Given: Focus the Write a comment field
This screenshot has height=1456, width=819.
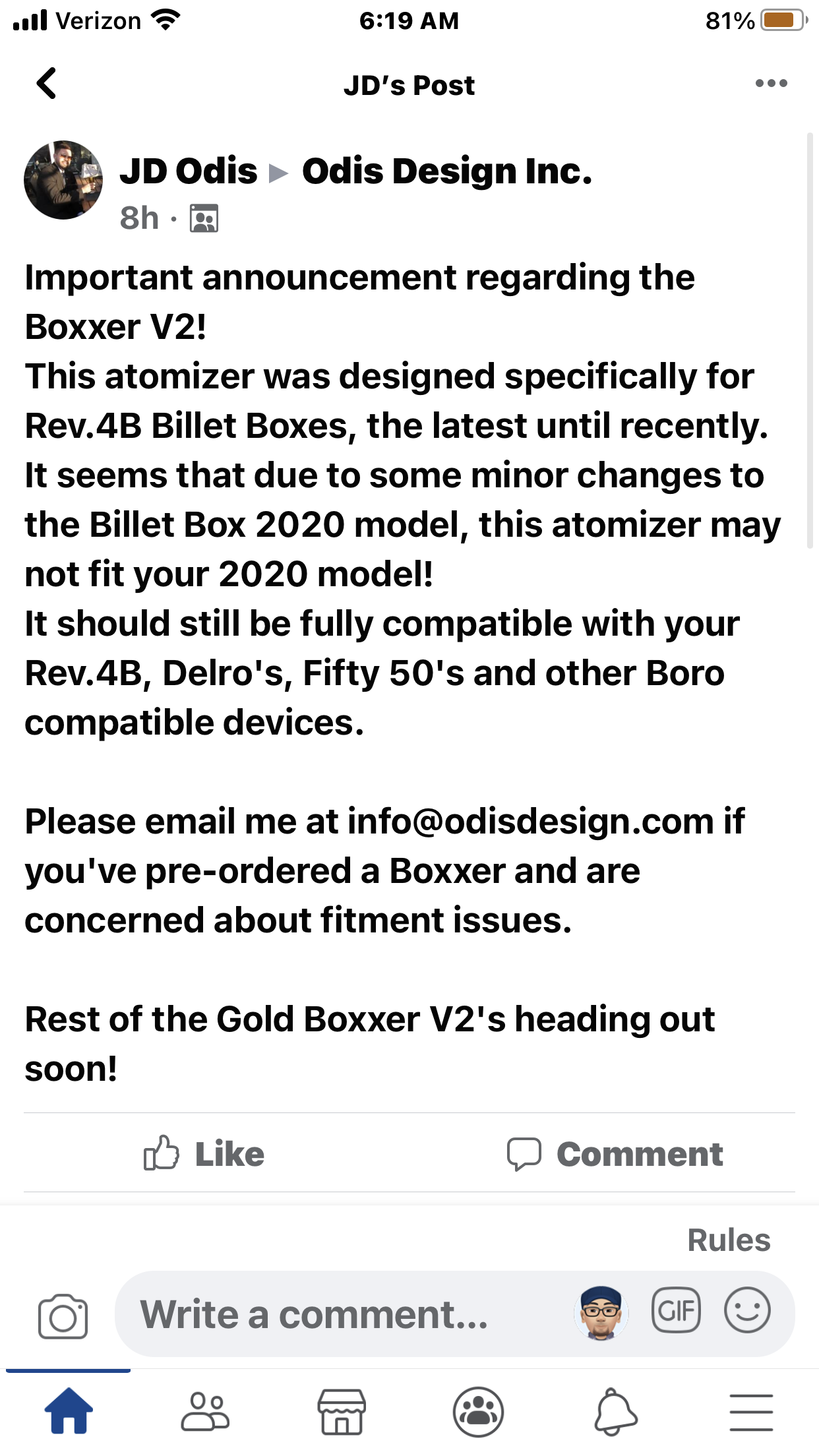Looking at the screenshot, I should (330, 1314).
